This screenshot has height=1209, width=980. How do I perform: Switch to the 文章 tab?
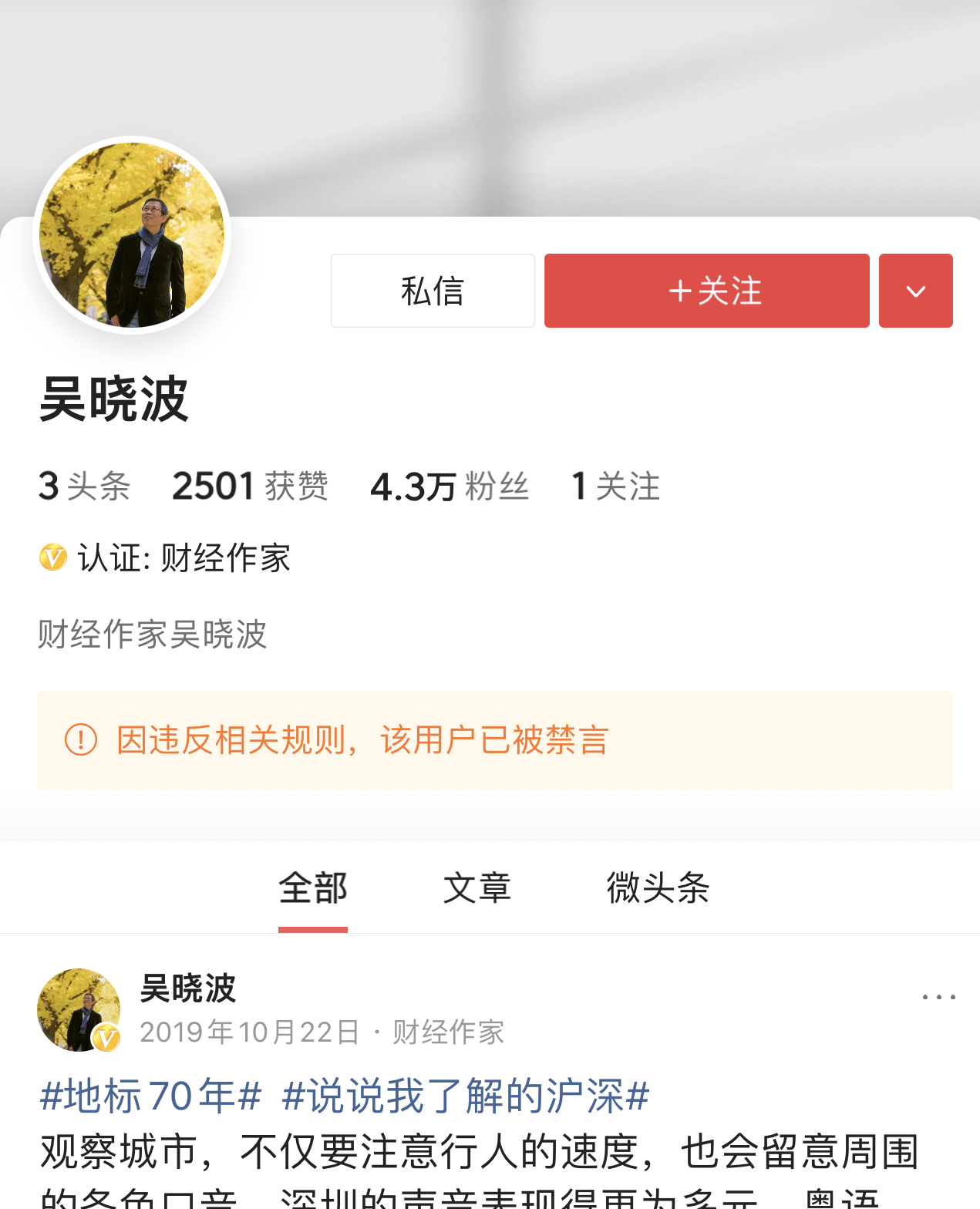click(477, 887)
